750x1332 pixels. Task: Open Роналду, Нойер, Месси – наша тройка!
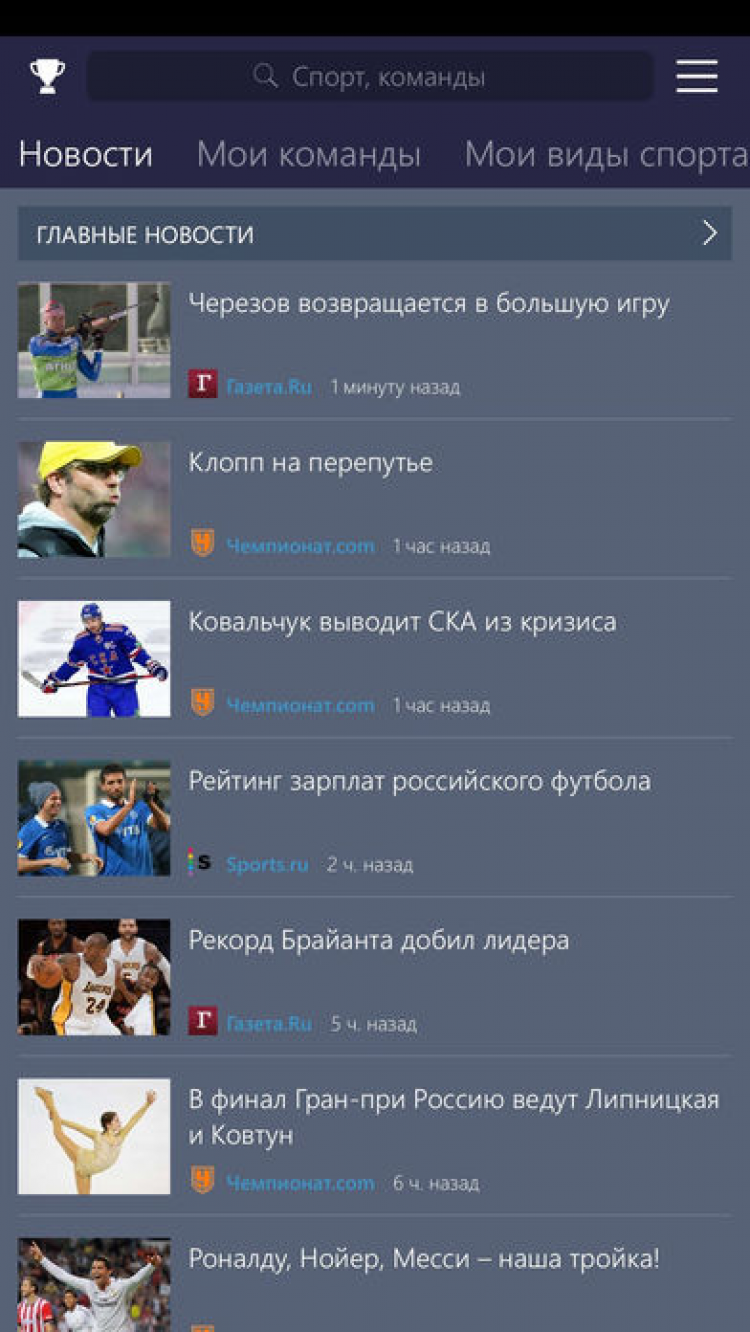pos(424,1259)
